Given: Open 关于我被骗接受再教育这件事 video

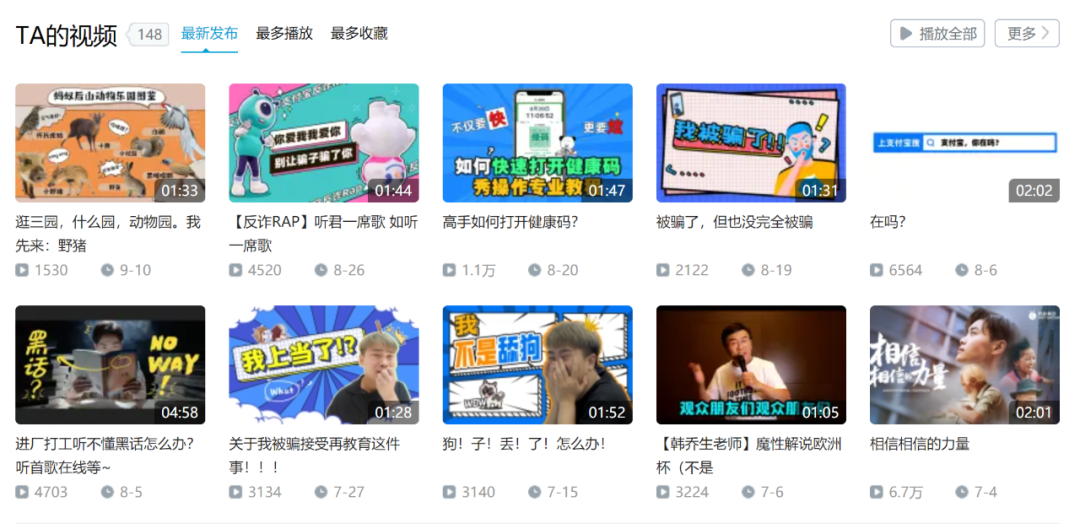Looking at the screenshot, I should pyautogui.click(x=324, y=365).
